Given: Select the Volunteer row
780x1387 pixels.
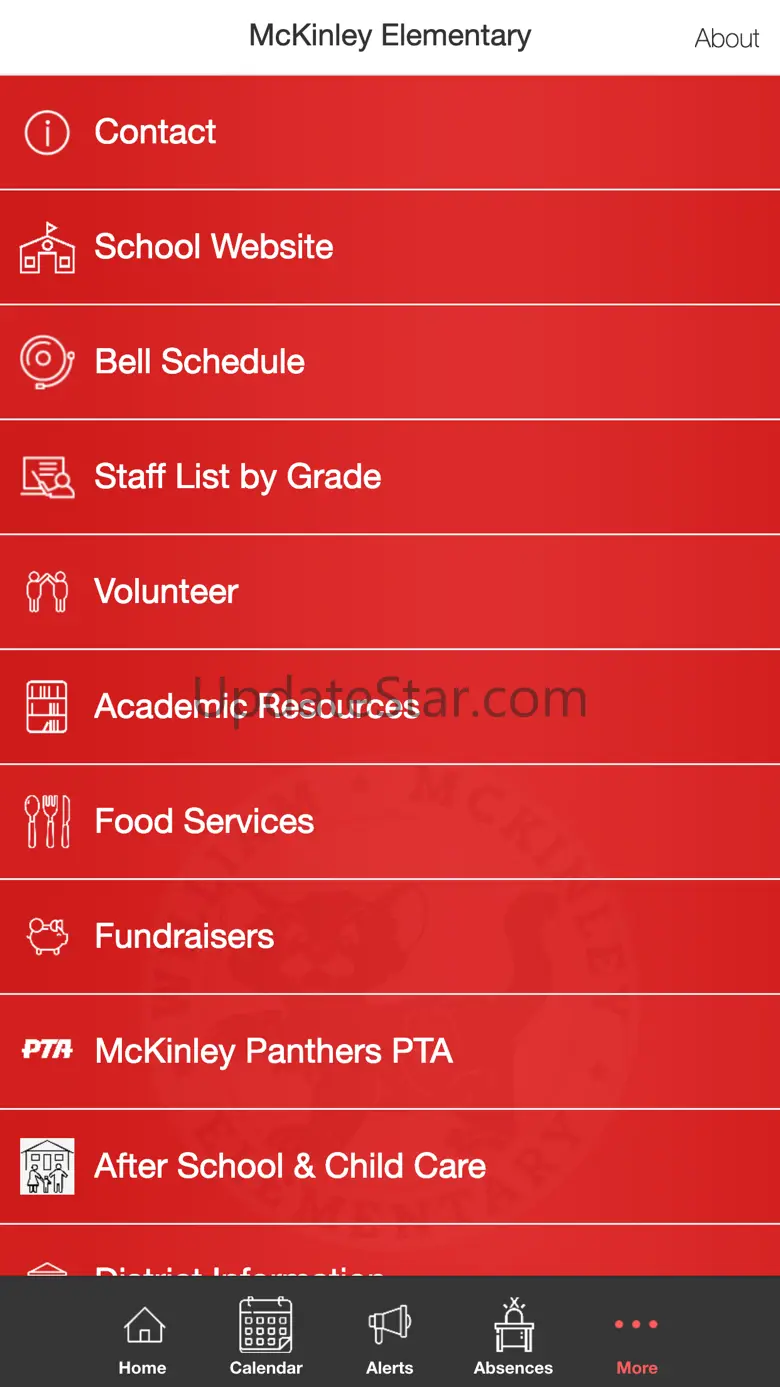Looking at the screenshot, I should tap(390, 592).
